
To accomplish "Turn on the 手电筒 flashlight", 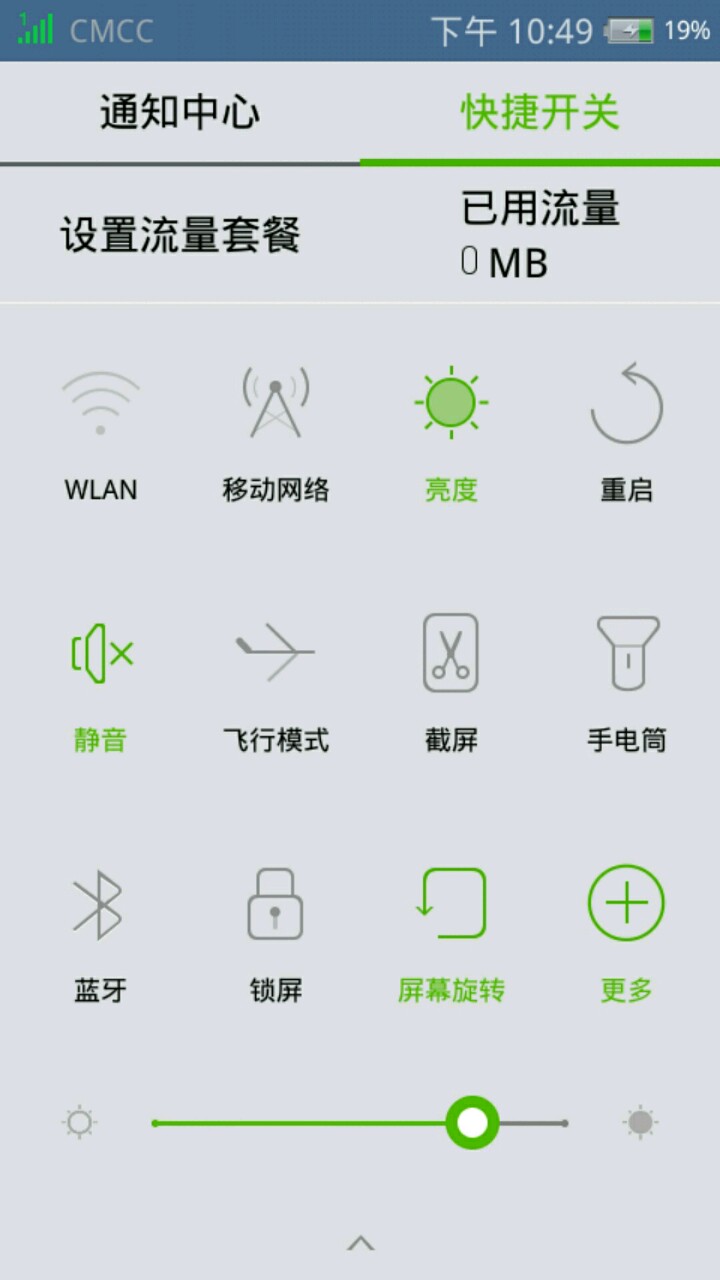I will (x=626, y=680).
